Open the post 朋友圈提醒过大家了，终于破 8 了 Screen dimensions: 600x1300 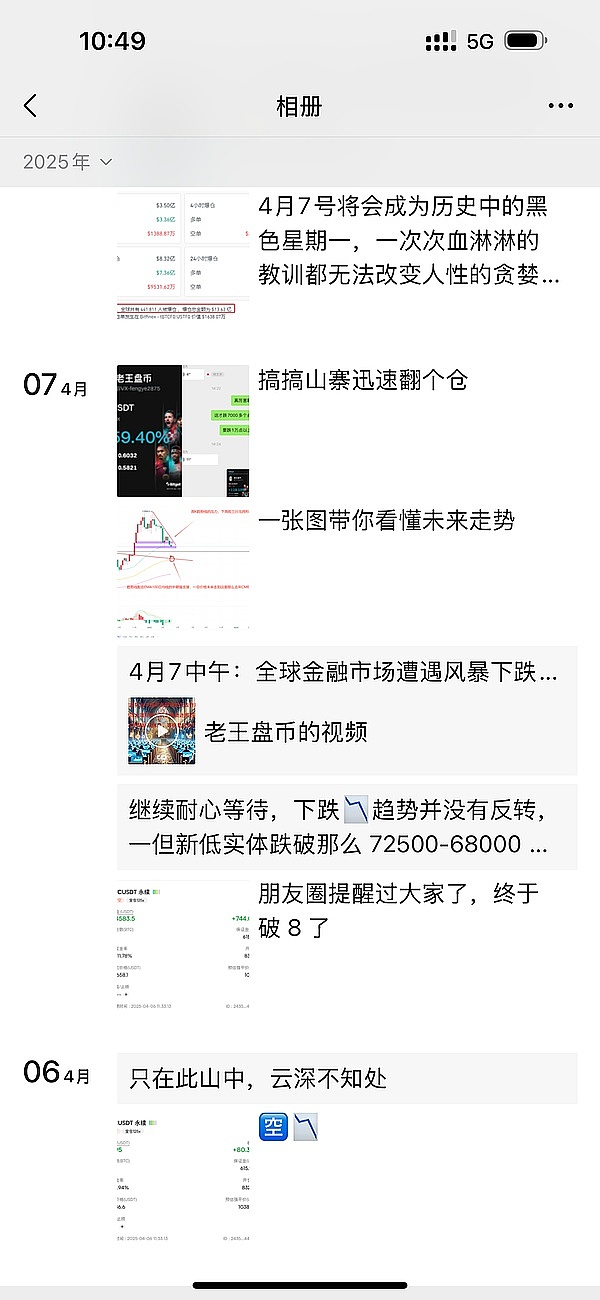(x=398, y=910)
